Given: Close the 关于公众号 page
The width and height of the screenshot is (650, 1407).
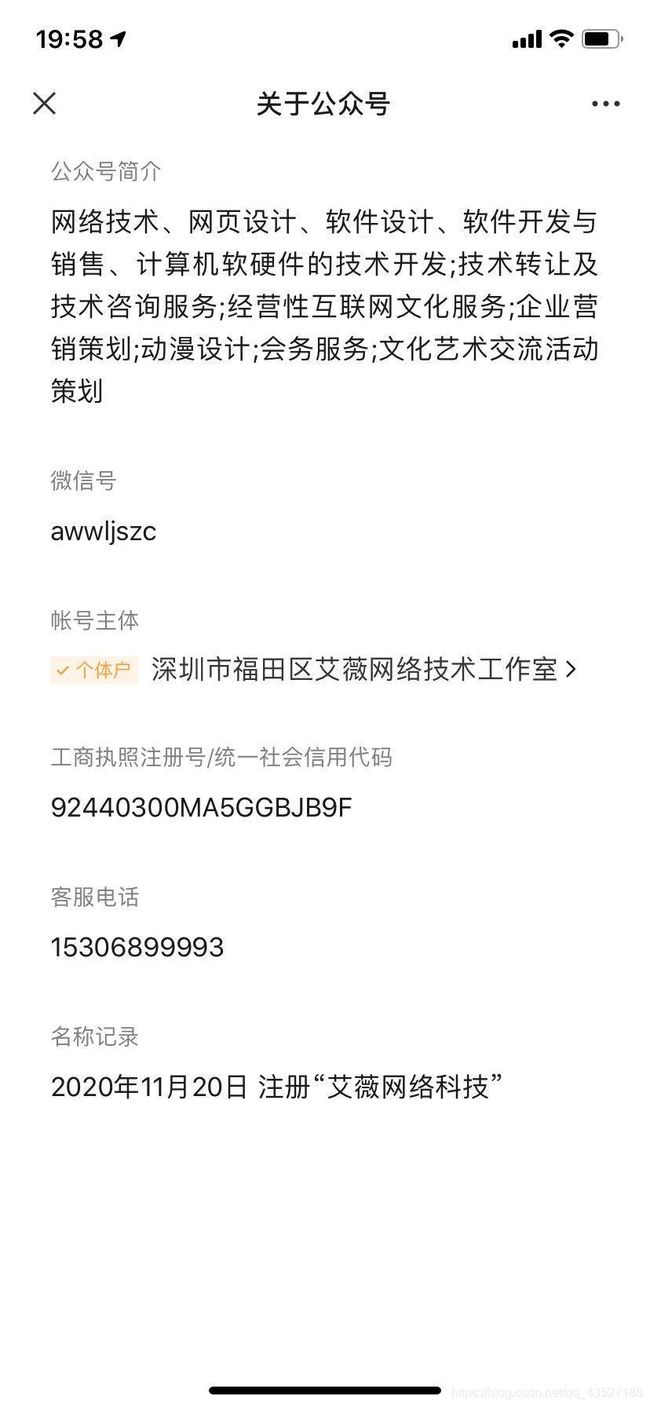Looking at the screenshot, I should [x=44, y=103].
